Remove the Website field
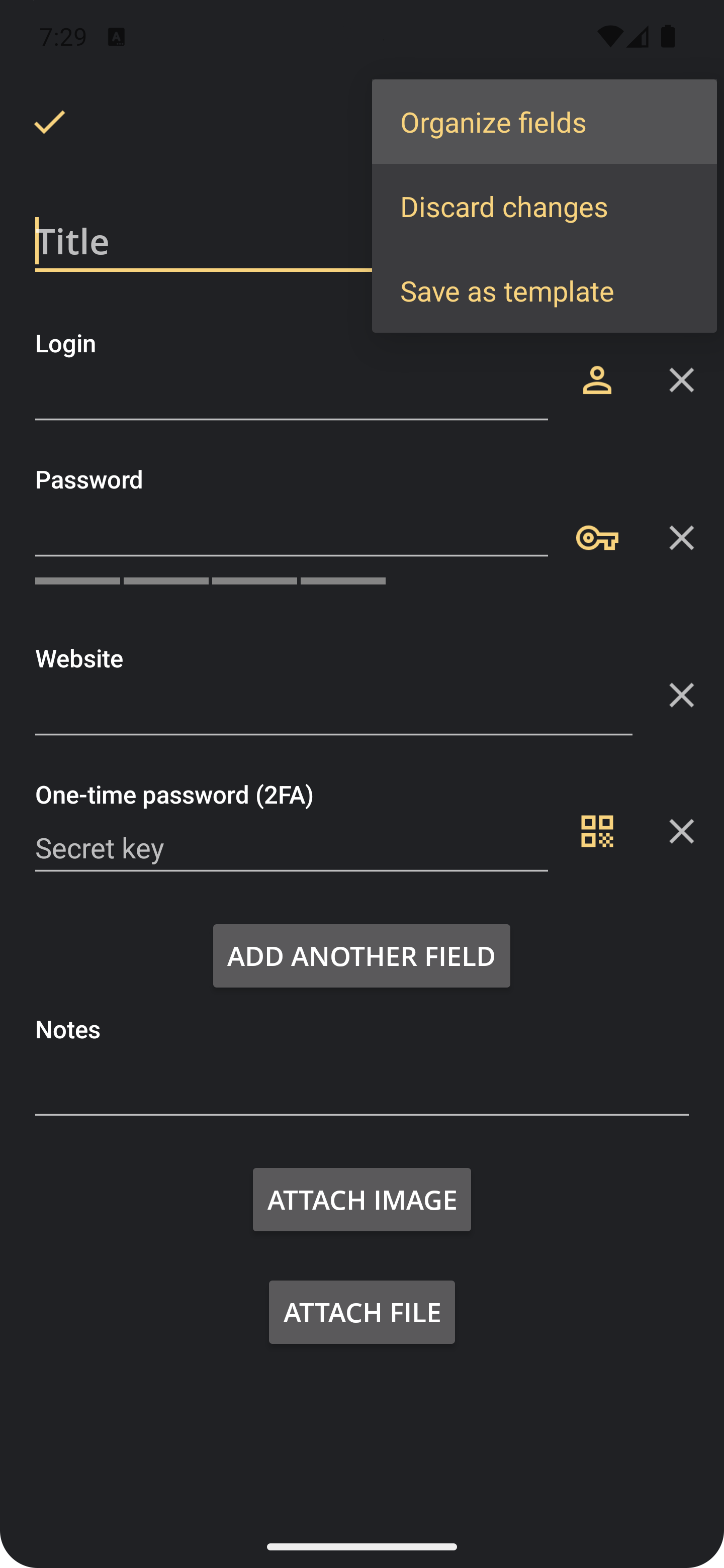The width and height of the screenshot is (724, 1568). tap(681, 695)
